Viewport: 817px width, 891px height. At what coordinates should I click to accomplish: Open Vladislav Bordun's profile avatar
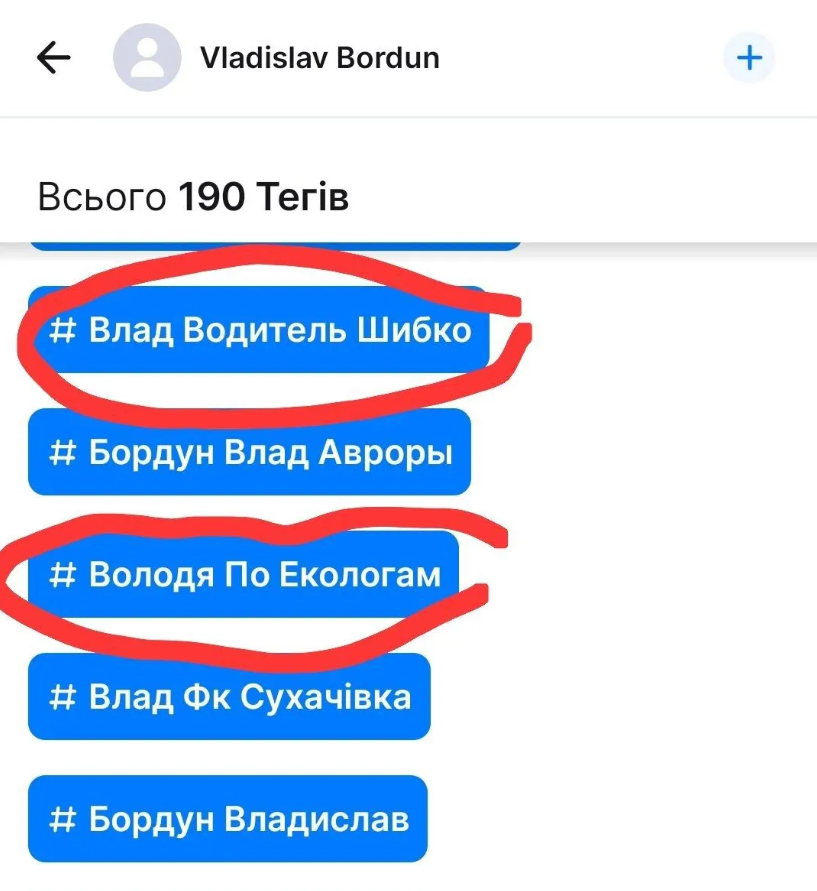coord(147,58)
